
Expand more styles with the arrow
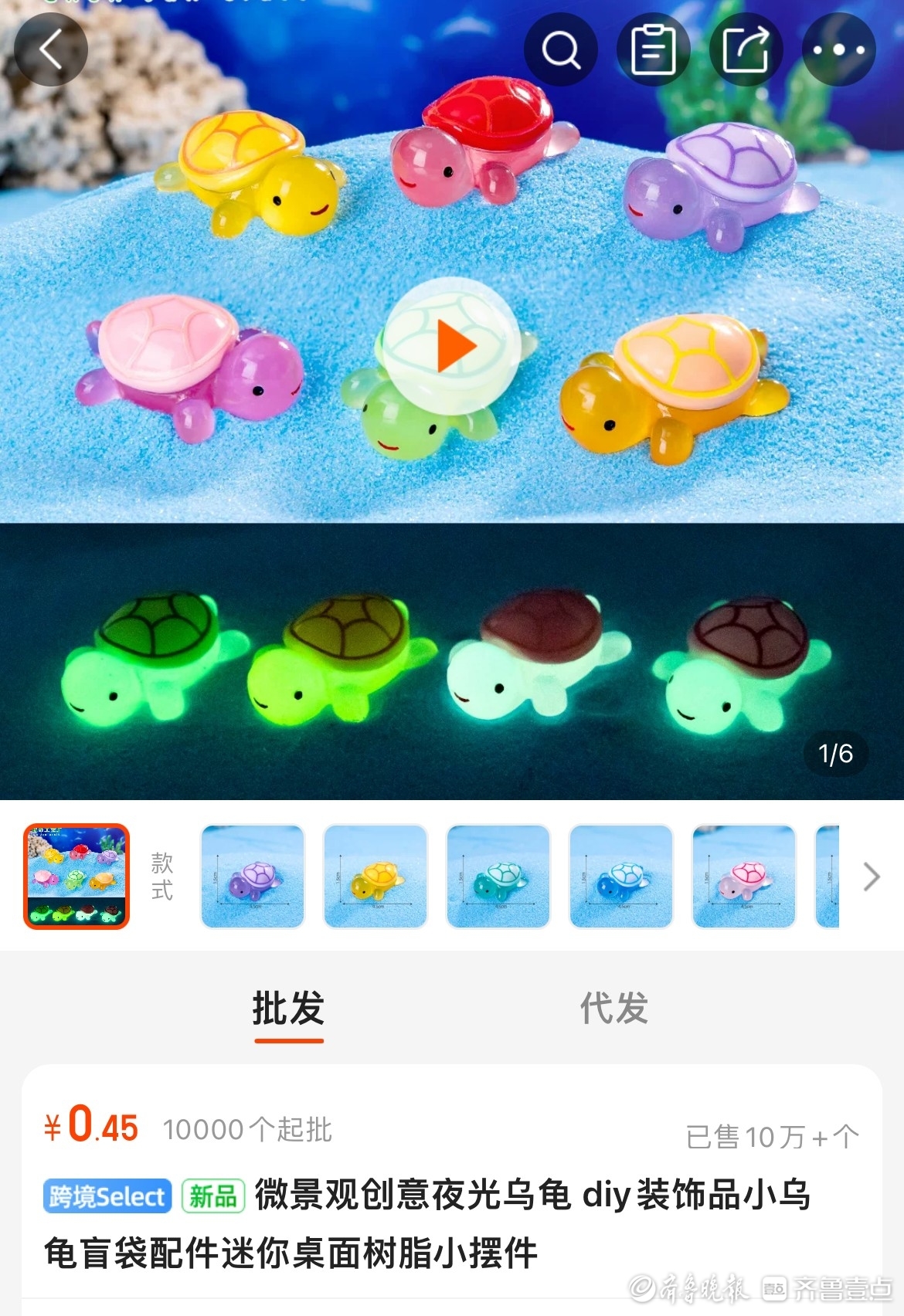pyautogui.click(x=871, y=877)
